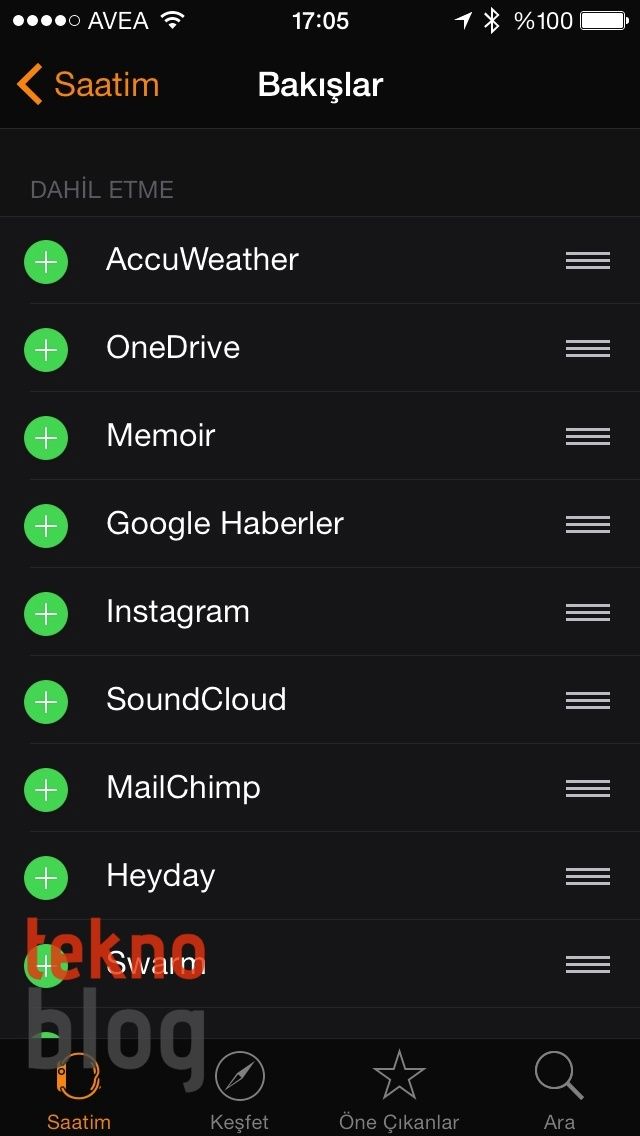Add MailChimp to glances
640x1136 pixels.
tap(46, 790)
